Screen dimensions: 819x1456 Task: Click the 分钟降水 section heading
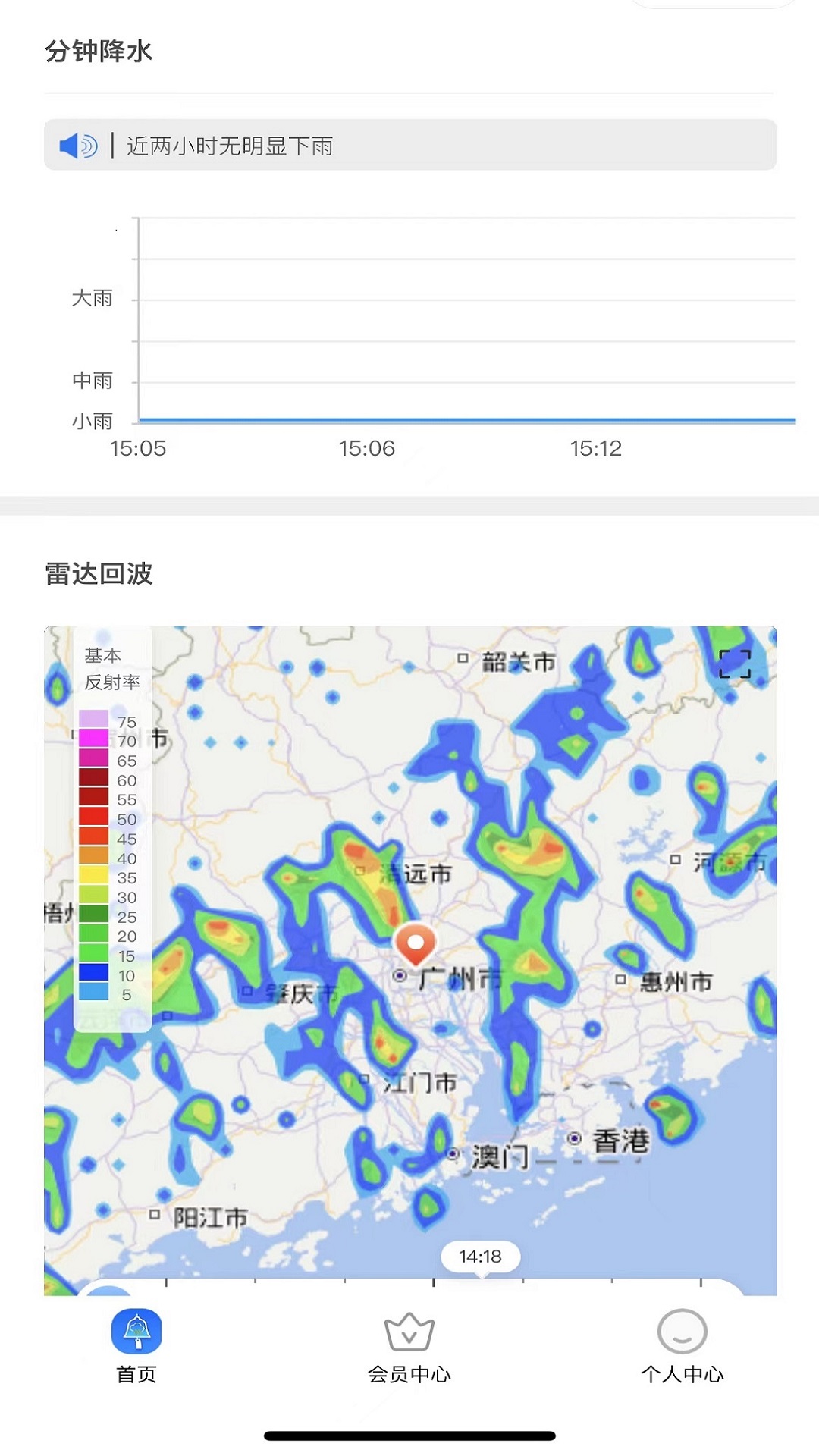(x=99, y=52)
